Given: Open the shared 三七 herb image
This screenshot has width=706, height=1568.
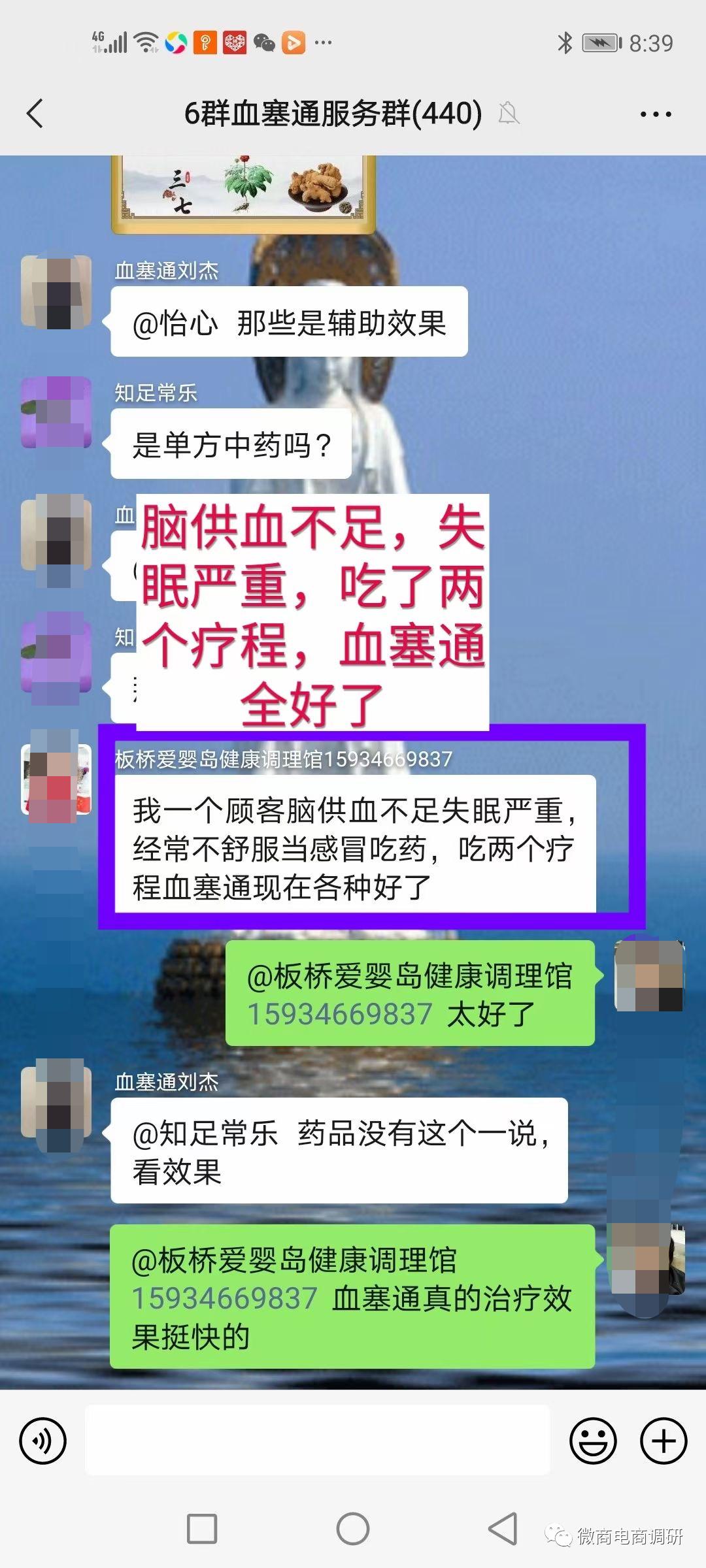Looking at the screenshot, I should point(243,193).
